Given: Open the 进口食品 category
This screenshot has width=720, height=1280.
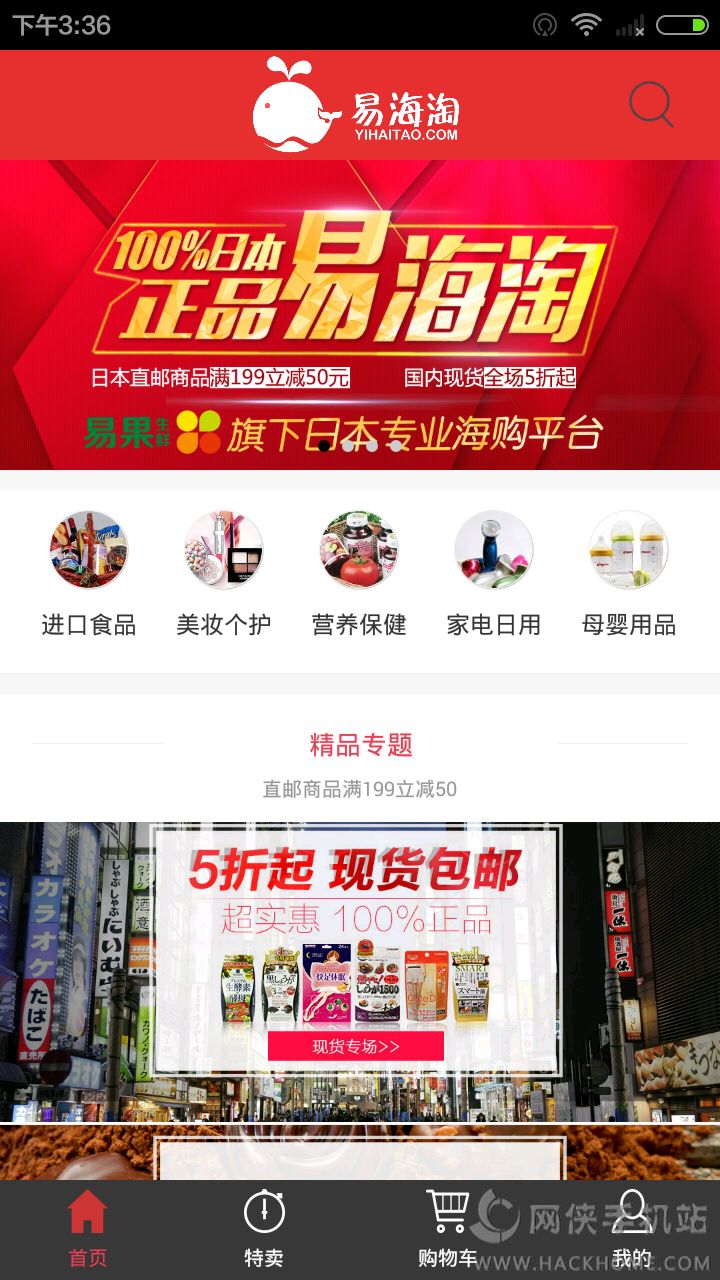Looking at the screenshot, I should (89, 573).
